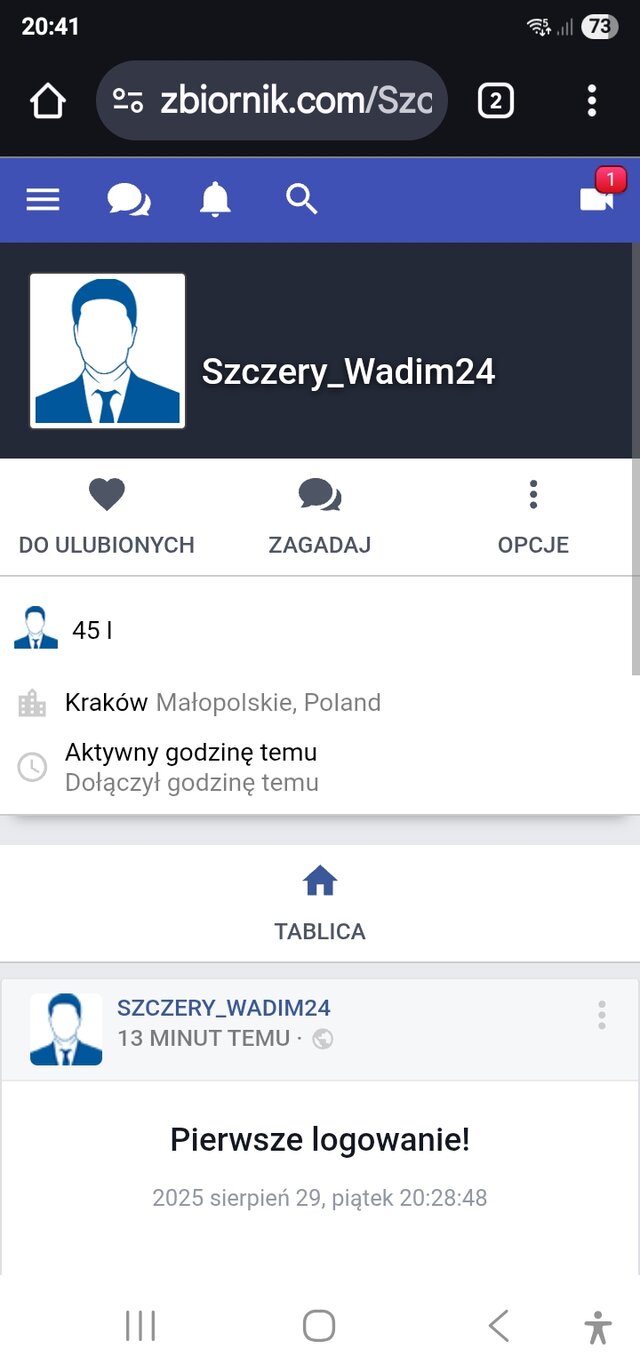640x1372 pixels.
Task: Open the hamburger drawer menu
Action: (x=43, y=200)
